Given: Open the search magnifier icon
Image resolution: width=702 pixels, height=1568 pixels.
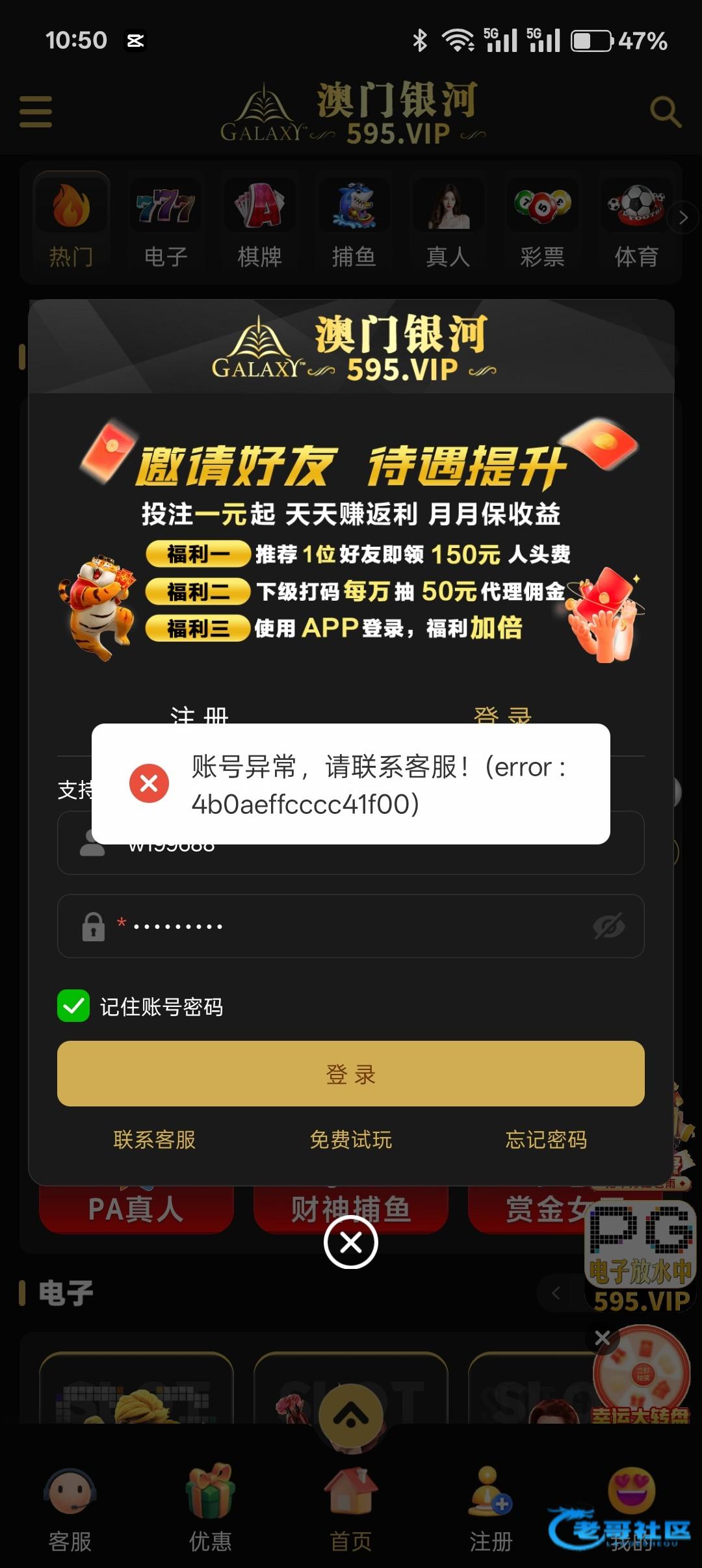Looking at the screenshot, I should pos(666,112).
